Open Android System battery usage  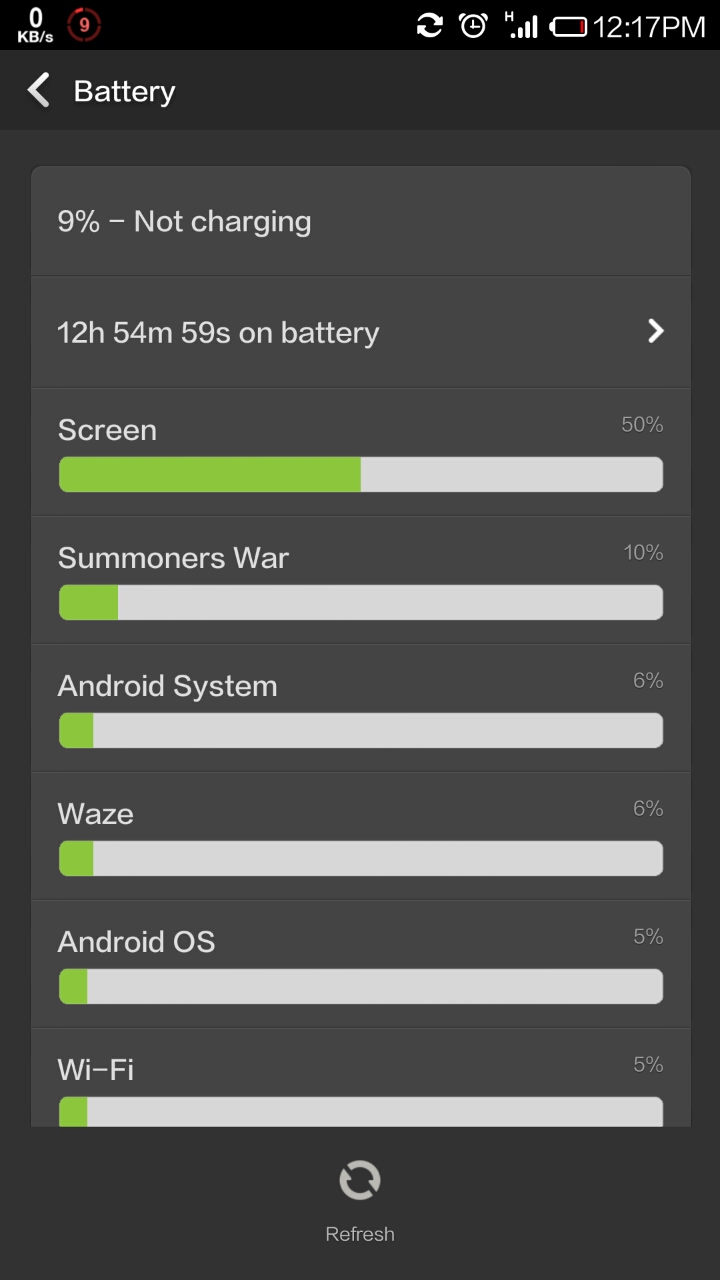pos(360,709)
